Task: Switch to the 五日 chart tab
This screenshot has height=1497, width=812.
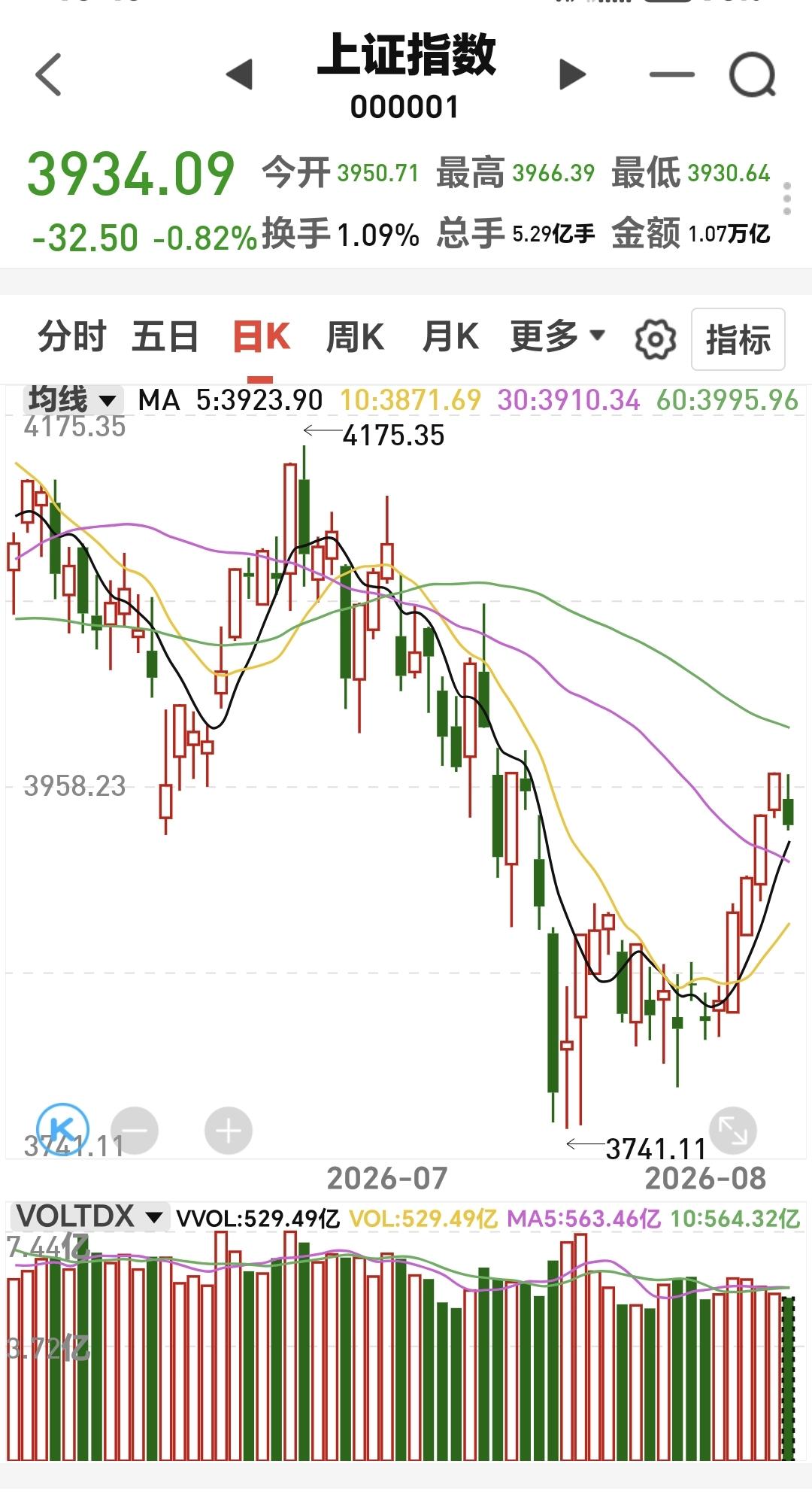Action: tap(165, 336)
